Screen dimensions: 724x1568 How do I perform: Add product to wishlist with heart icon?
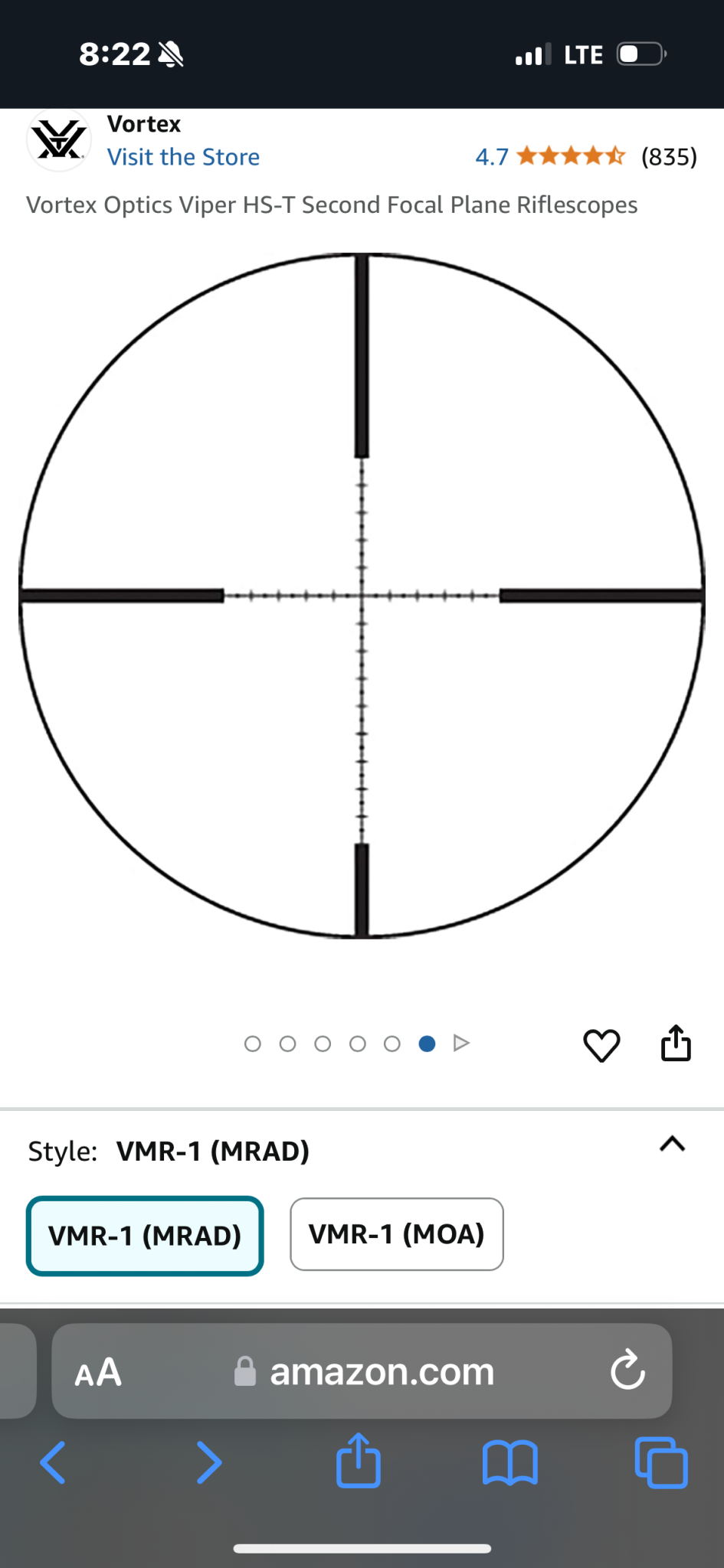[601, 1045]
